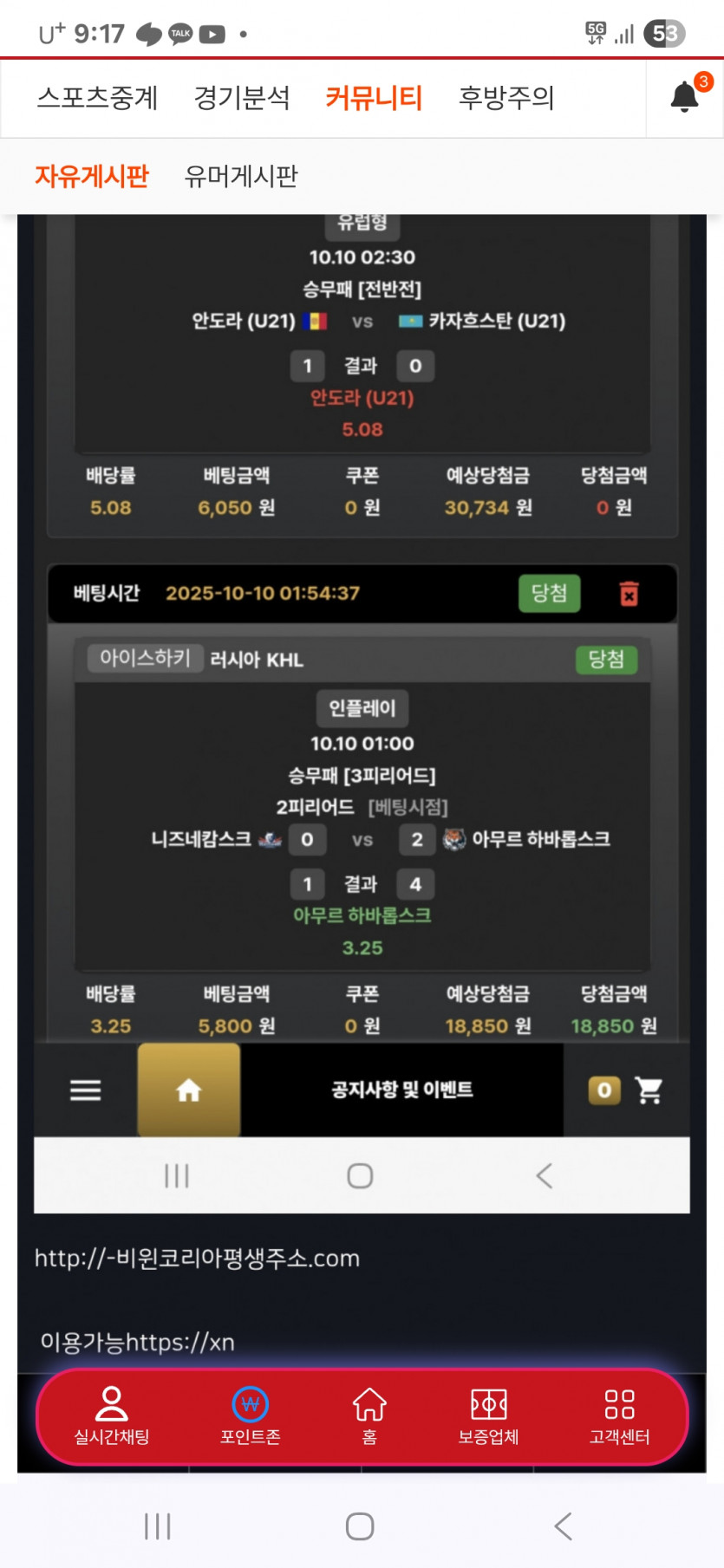Go back with the system back button
Image resolution: width=724 pixels, height=1568 pixels.
pos(563,1526)
